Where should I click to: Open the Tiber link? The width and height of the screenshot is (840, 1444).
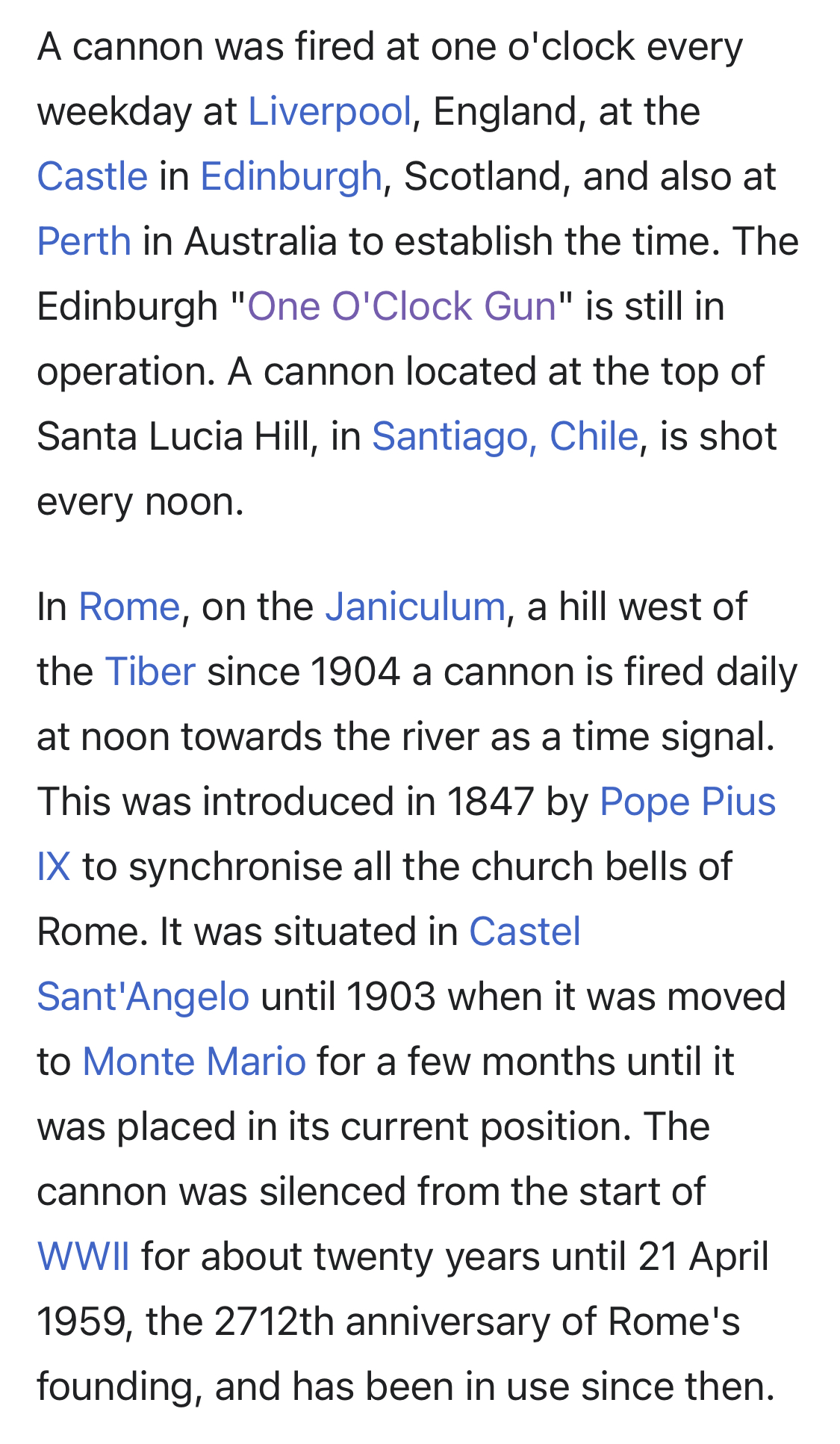[x=150, y=672]
